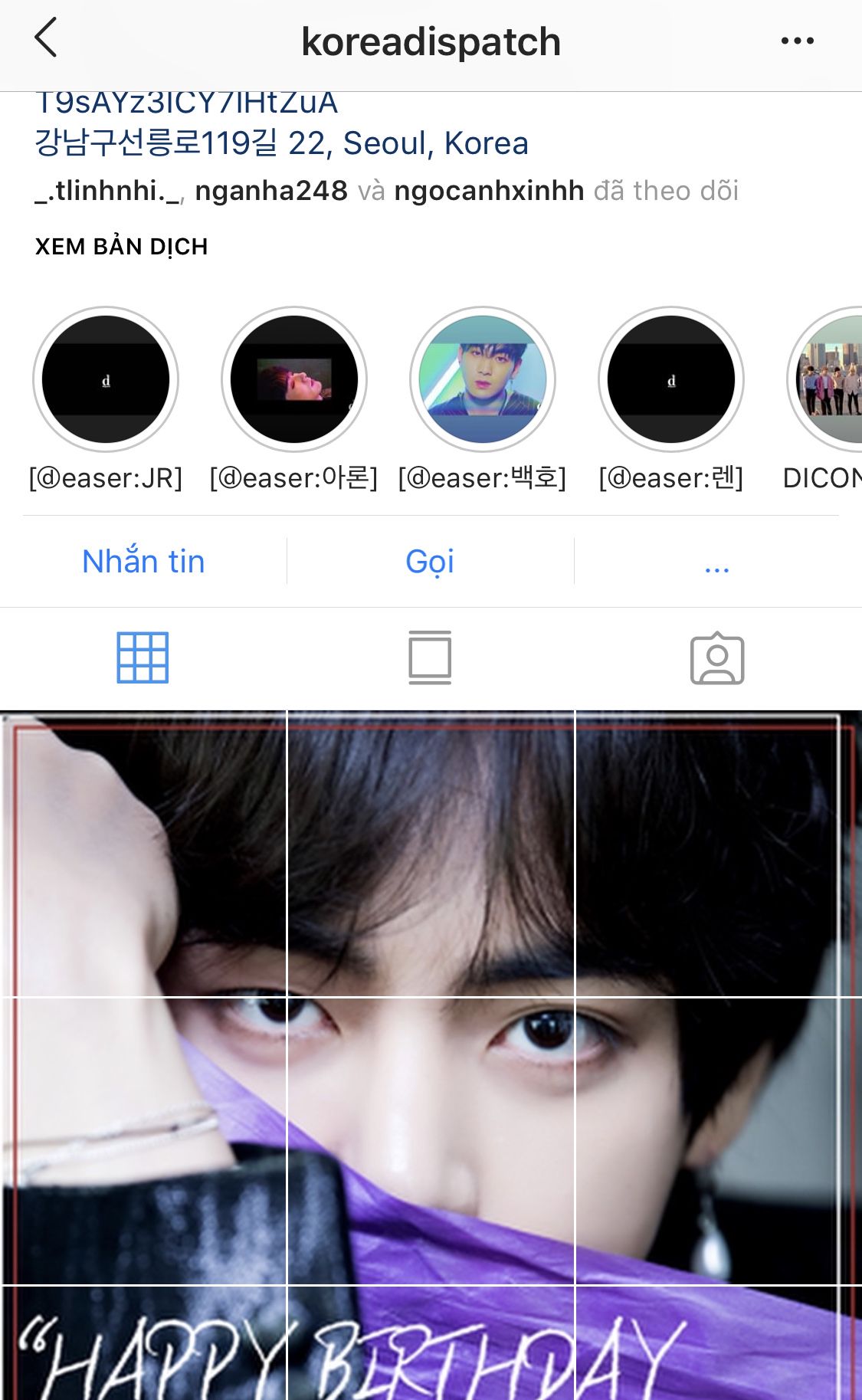The image size is (862, 1400).
Task: Tap Nhắn tin to message the account
Action: click(143, 561)
